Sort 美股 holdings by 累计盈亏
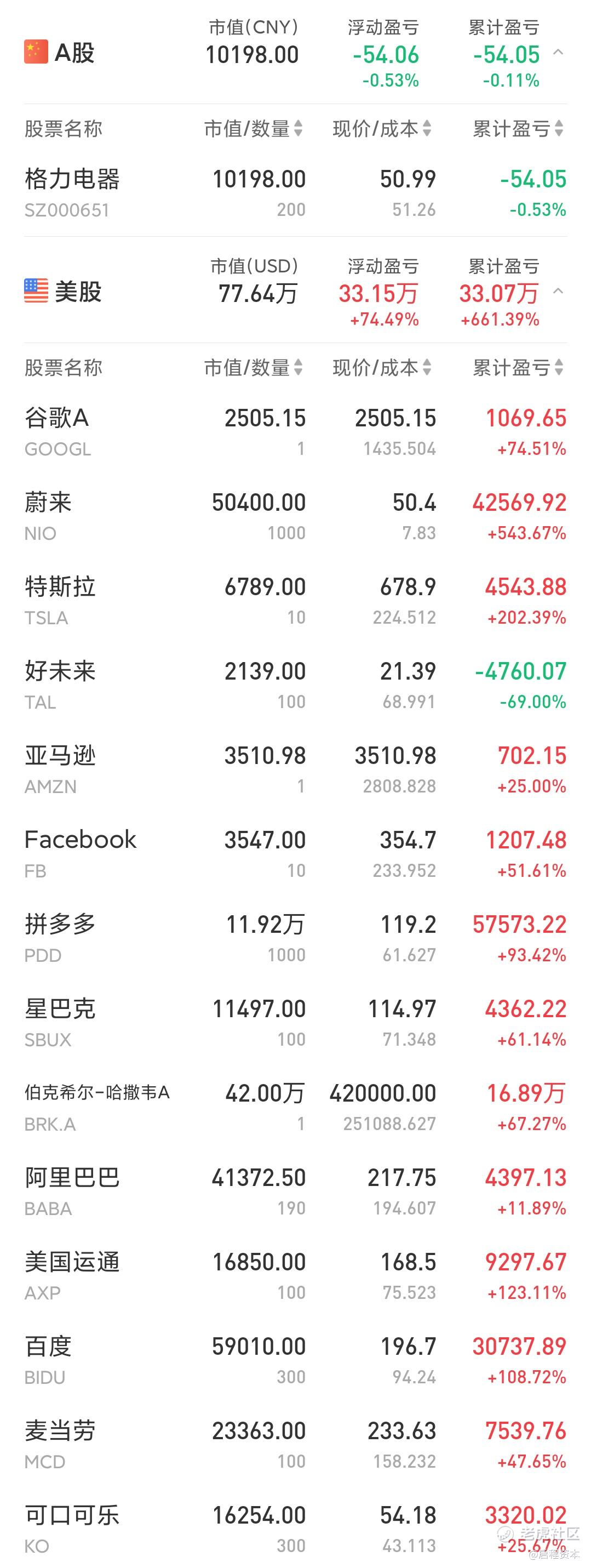 (518, 368)
